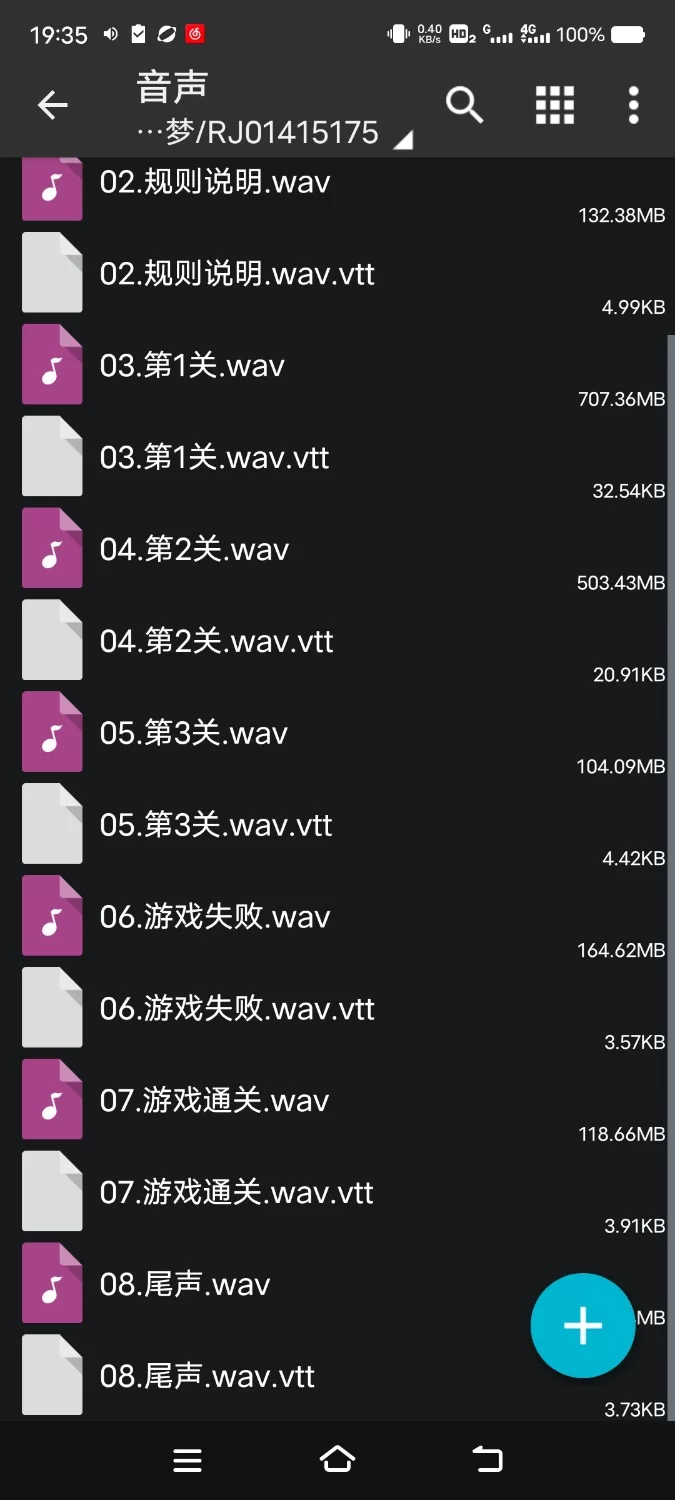Open 07.游戏通关.wav.vtt file
This screenshot has height=1500, width=675.
point(236,1195)
